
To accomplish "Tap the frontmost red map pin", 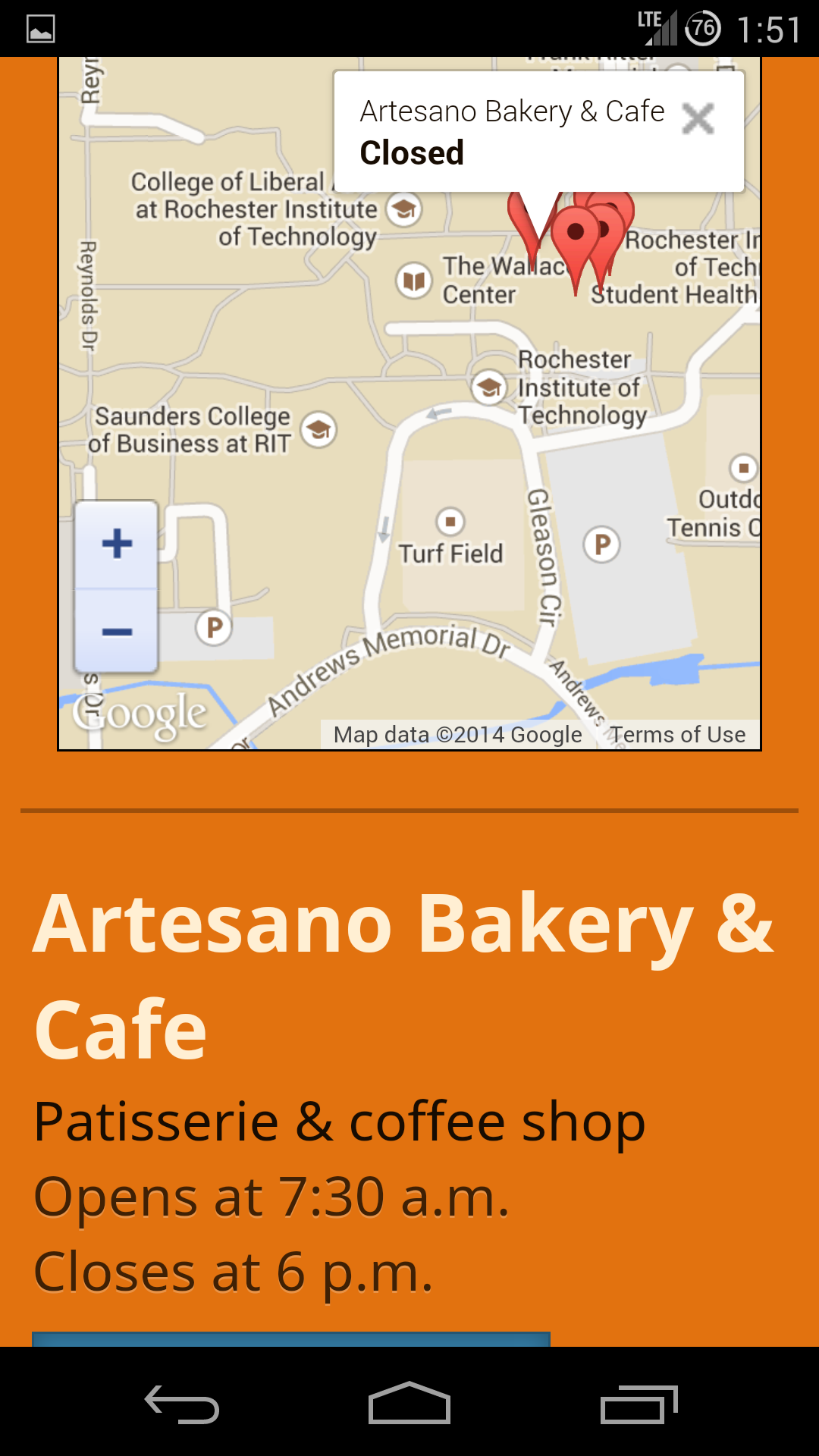I will point(576,237).
